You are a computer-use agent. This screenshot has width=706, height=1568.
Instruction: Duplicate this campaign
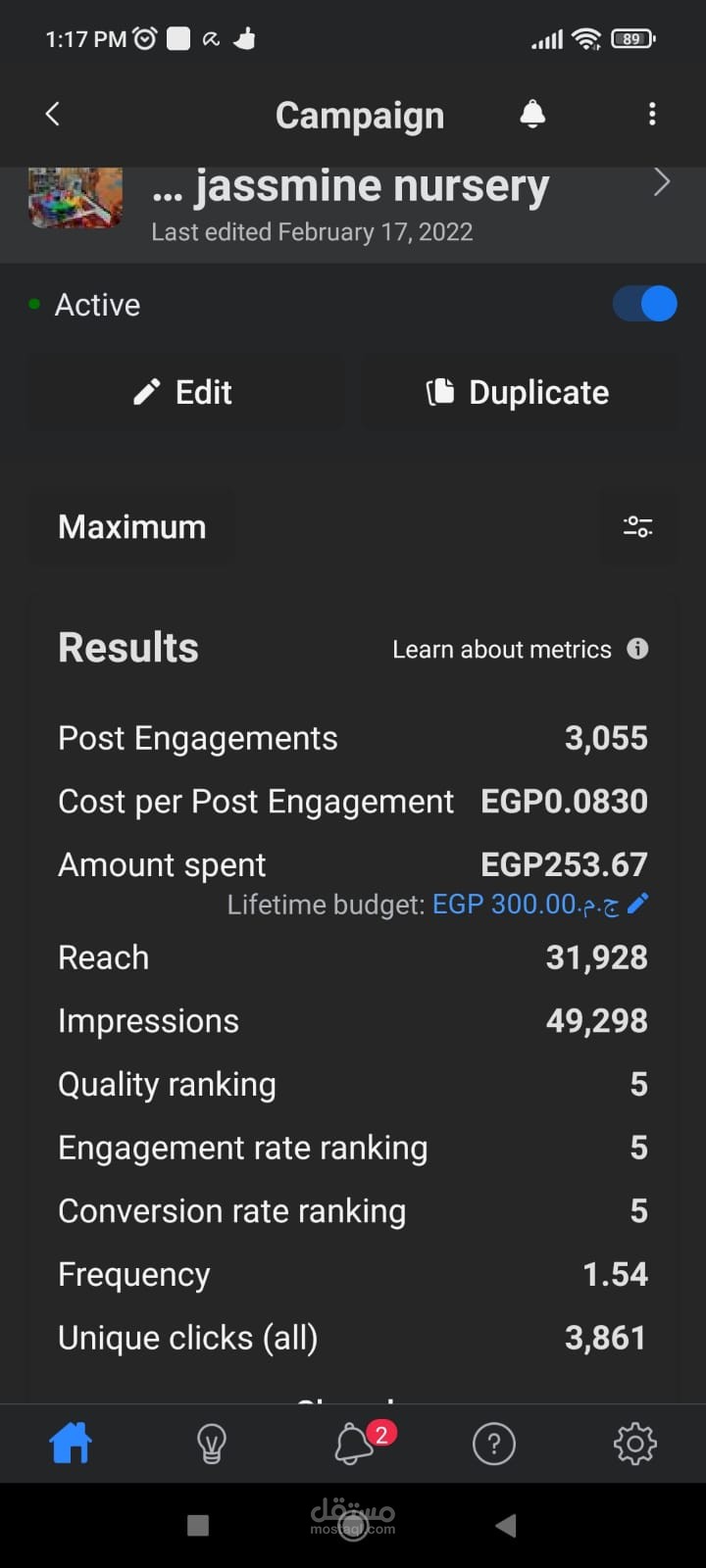click(x=519, y=392)
